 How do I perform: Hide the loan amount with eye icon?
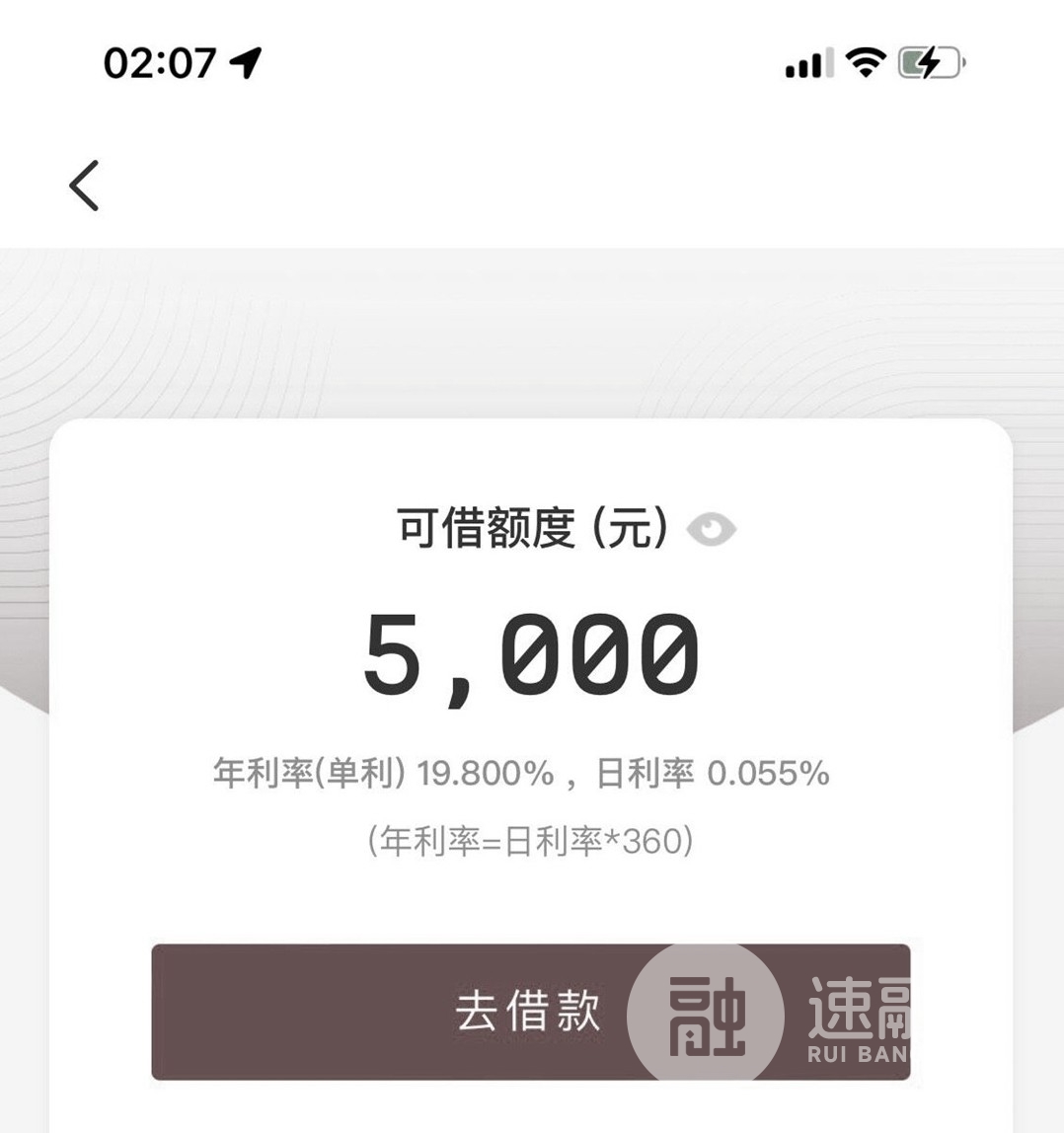pos(711,529)
